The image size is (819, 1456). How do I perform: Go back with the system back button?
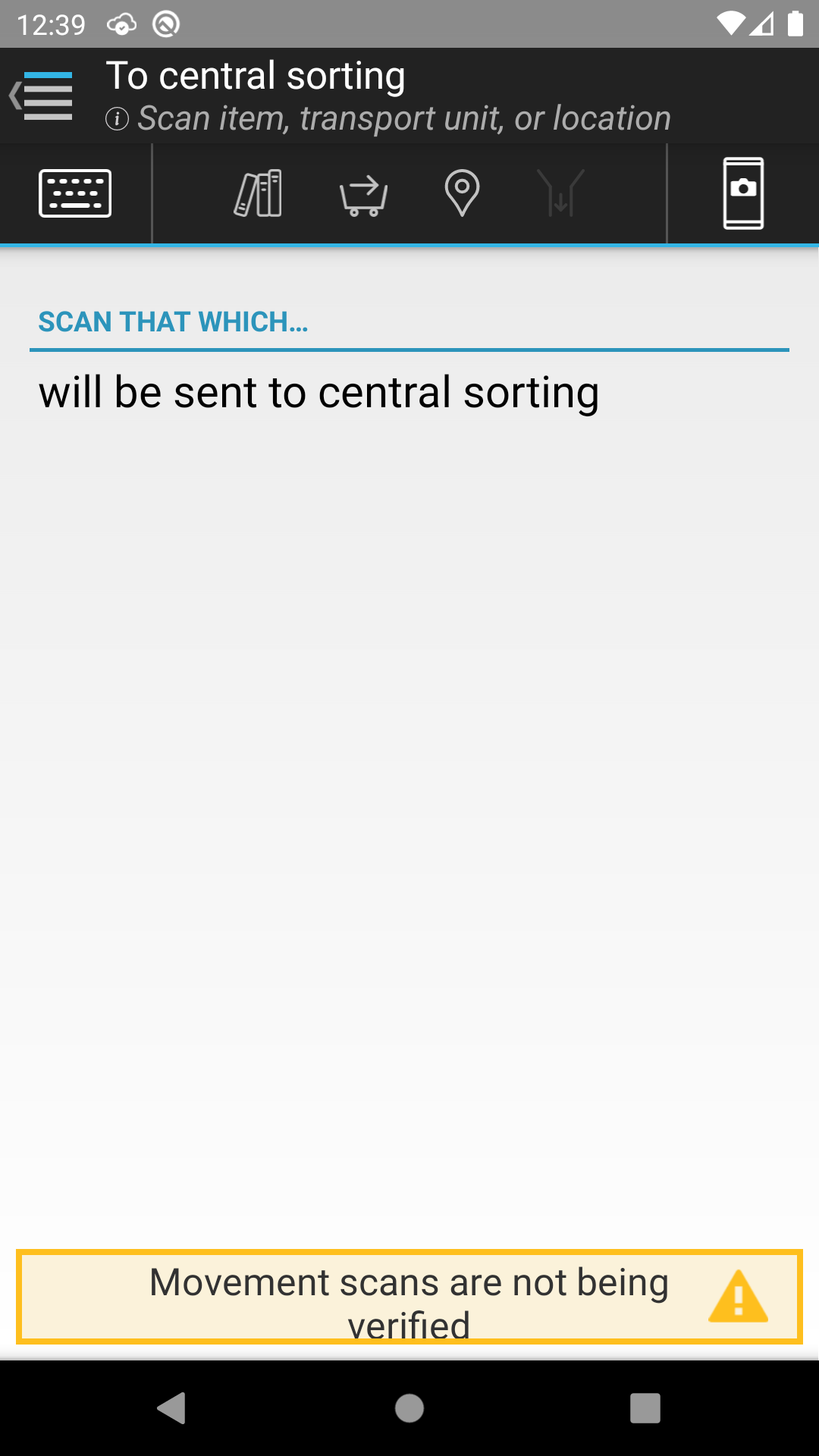click(x=172, y=1408)
